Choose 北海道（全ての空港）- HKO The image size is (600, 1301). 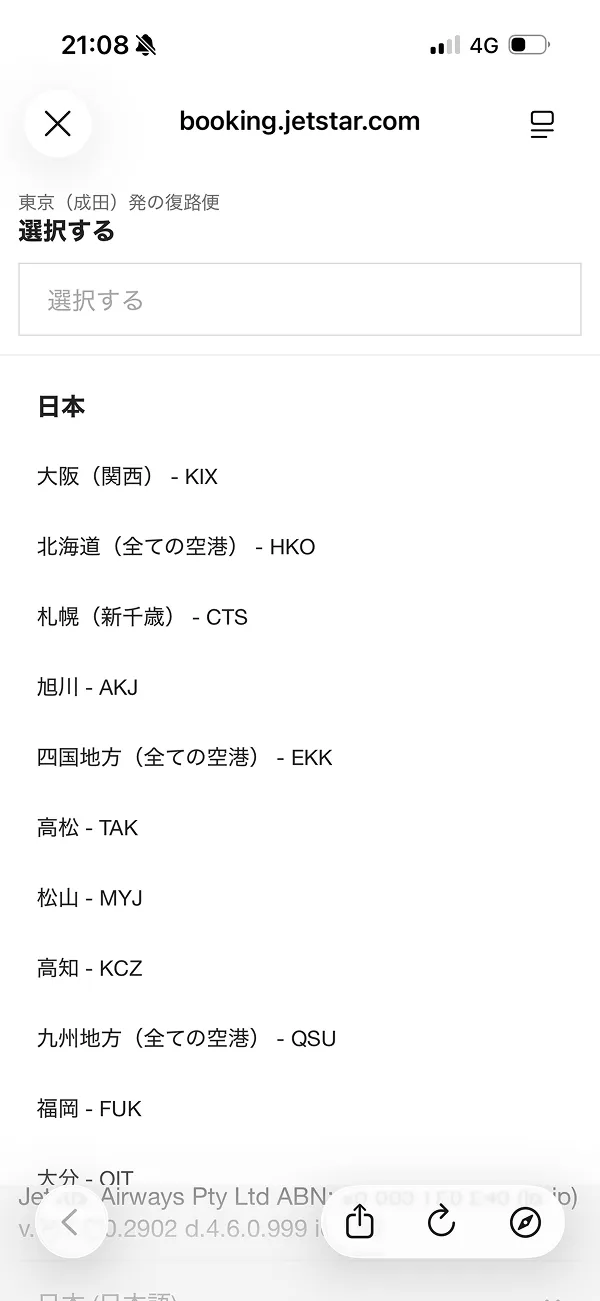coord(176,547)
